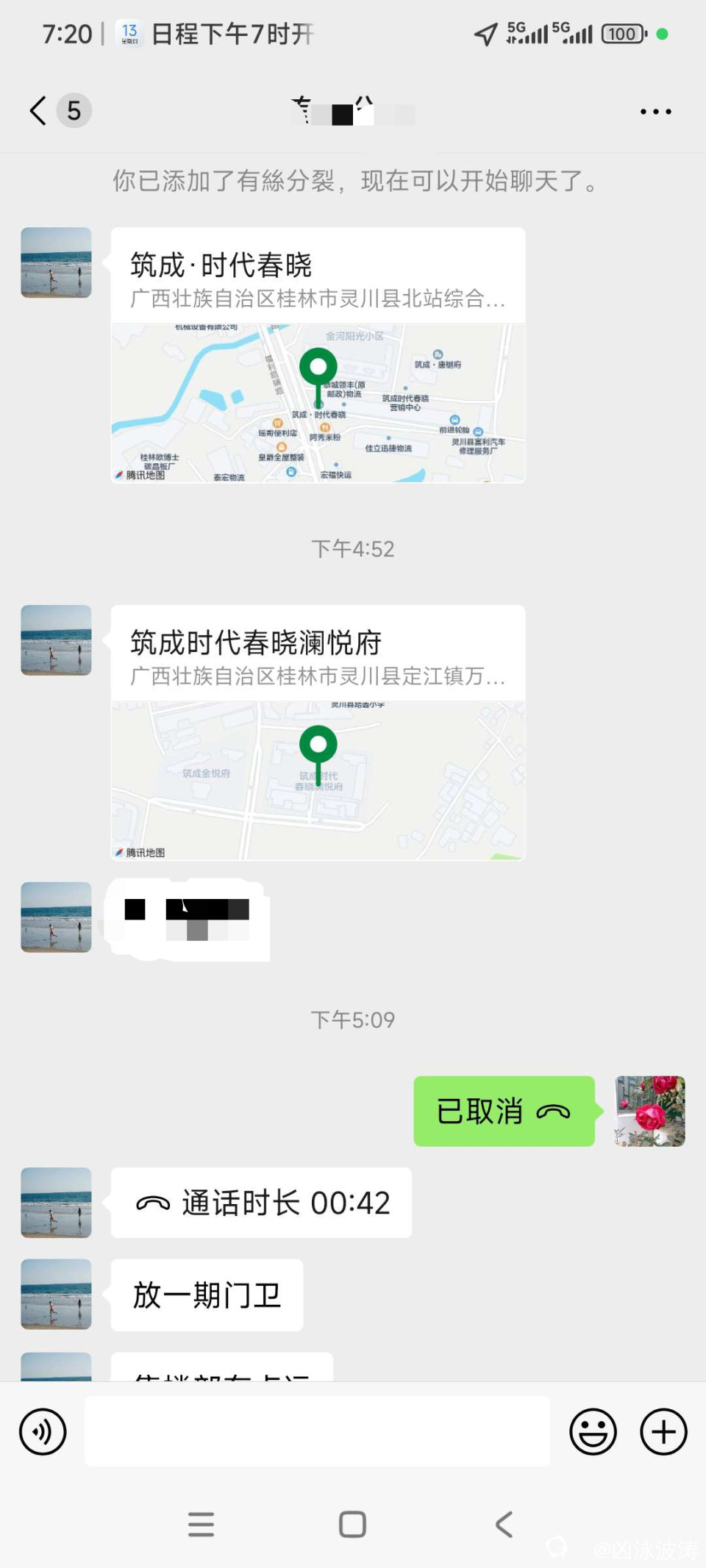Go back to the chat list

38,111
